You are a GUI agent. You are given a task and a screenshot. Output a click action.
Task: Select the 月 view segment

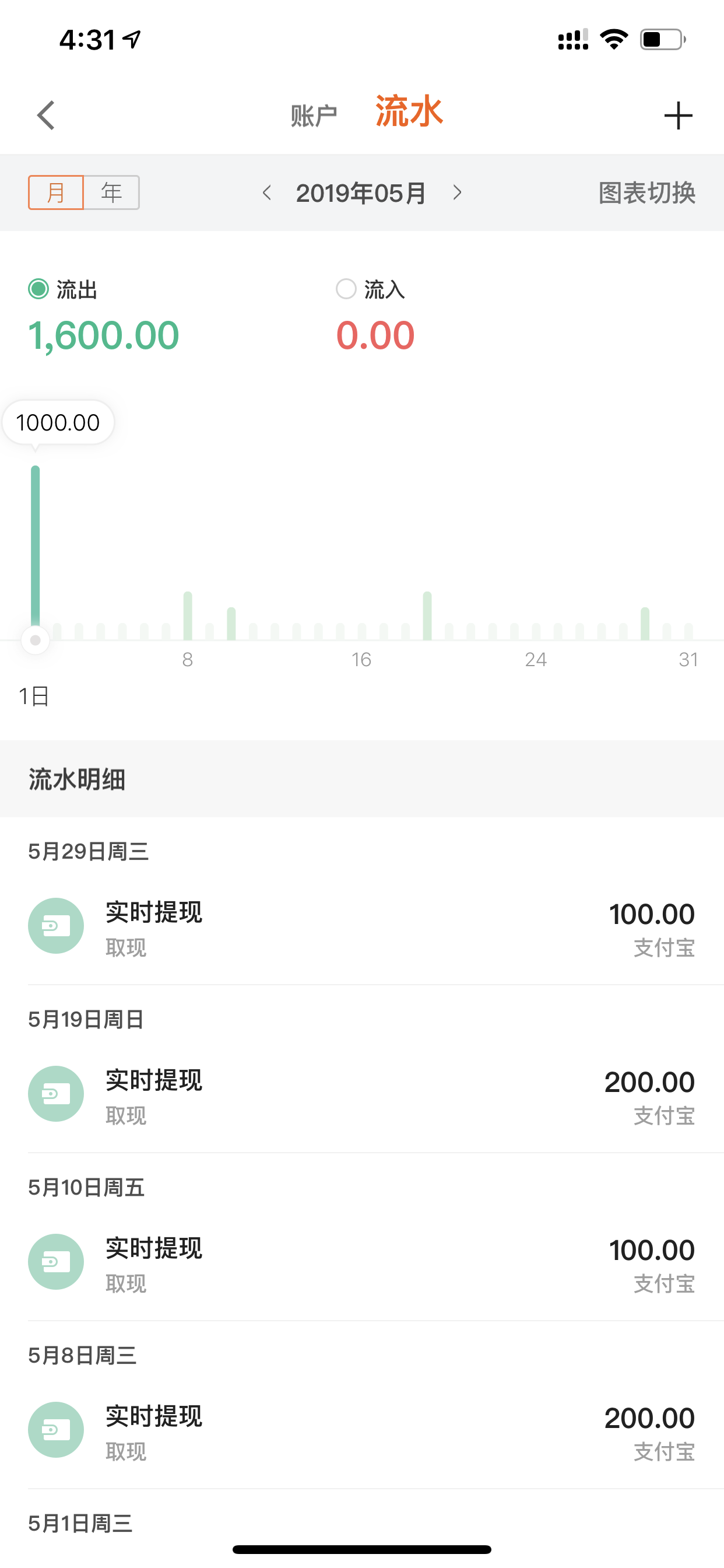click(x=56, y=192)
